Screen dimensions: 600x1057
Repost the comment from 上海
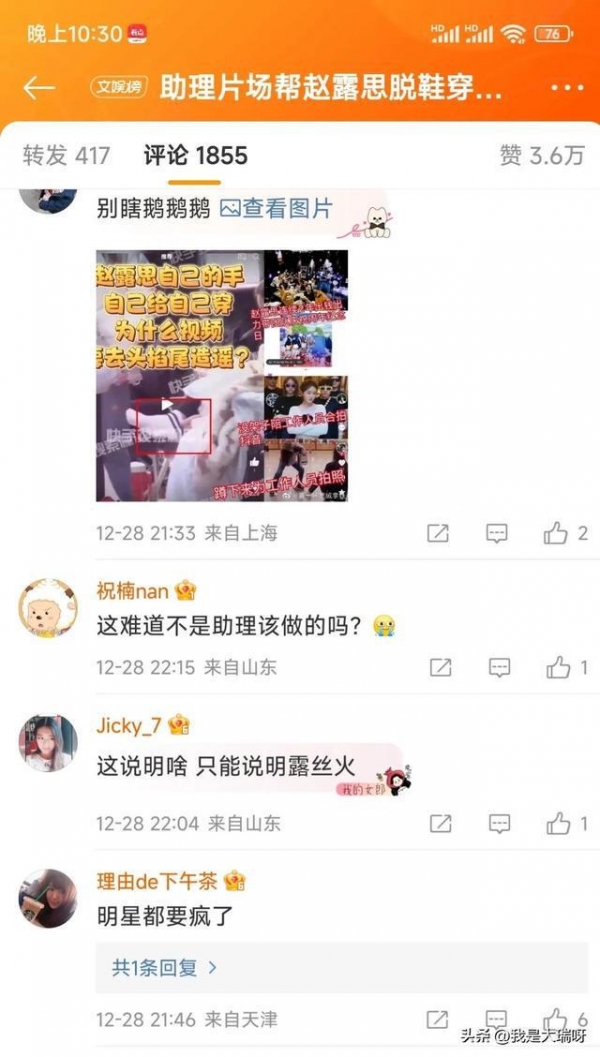pos(438,533)
